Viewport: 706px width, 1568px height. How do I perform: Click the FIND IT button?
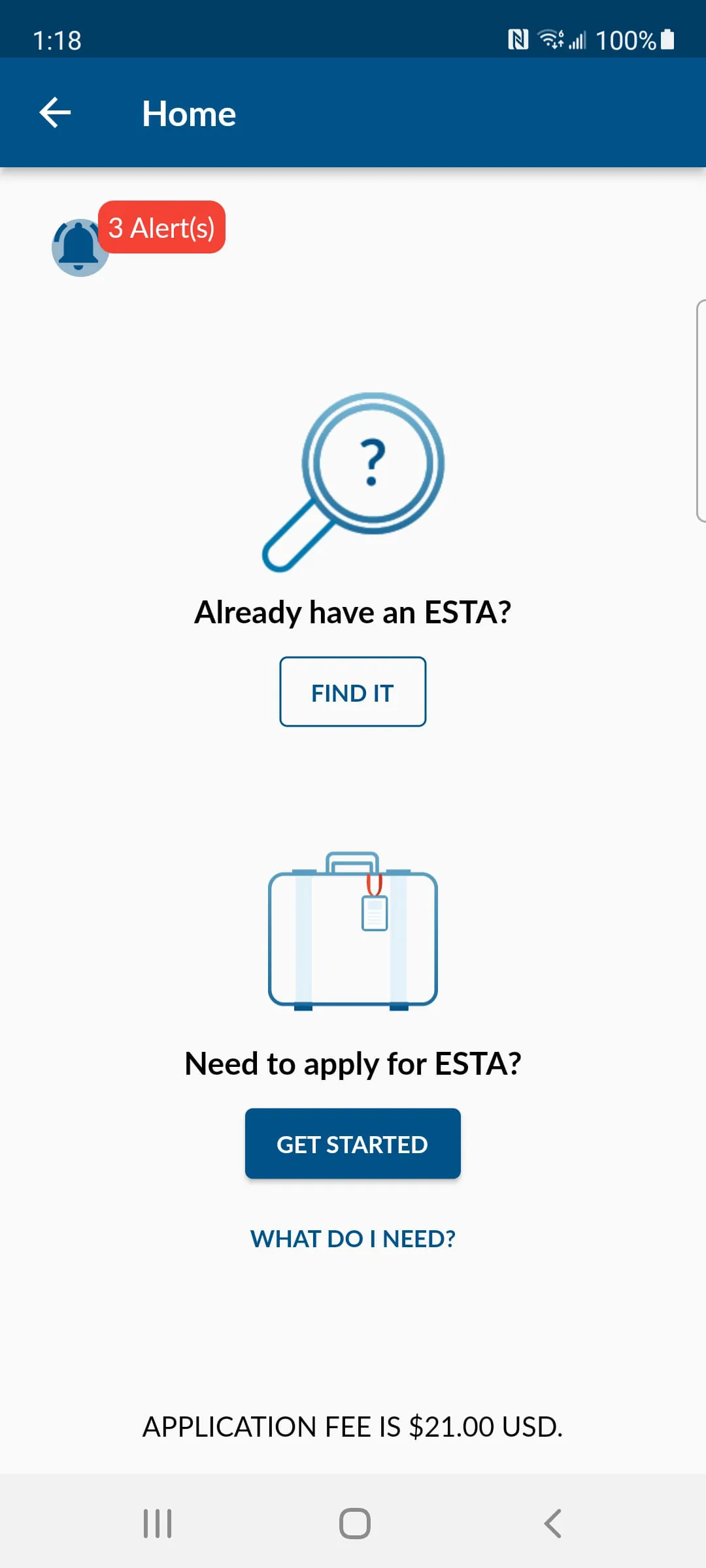353,691
